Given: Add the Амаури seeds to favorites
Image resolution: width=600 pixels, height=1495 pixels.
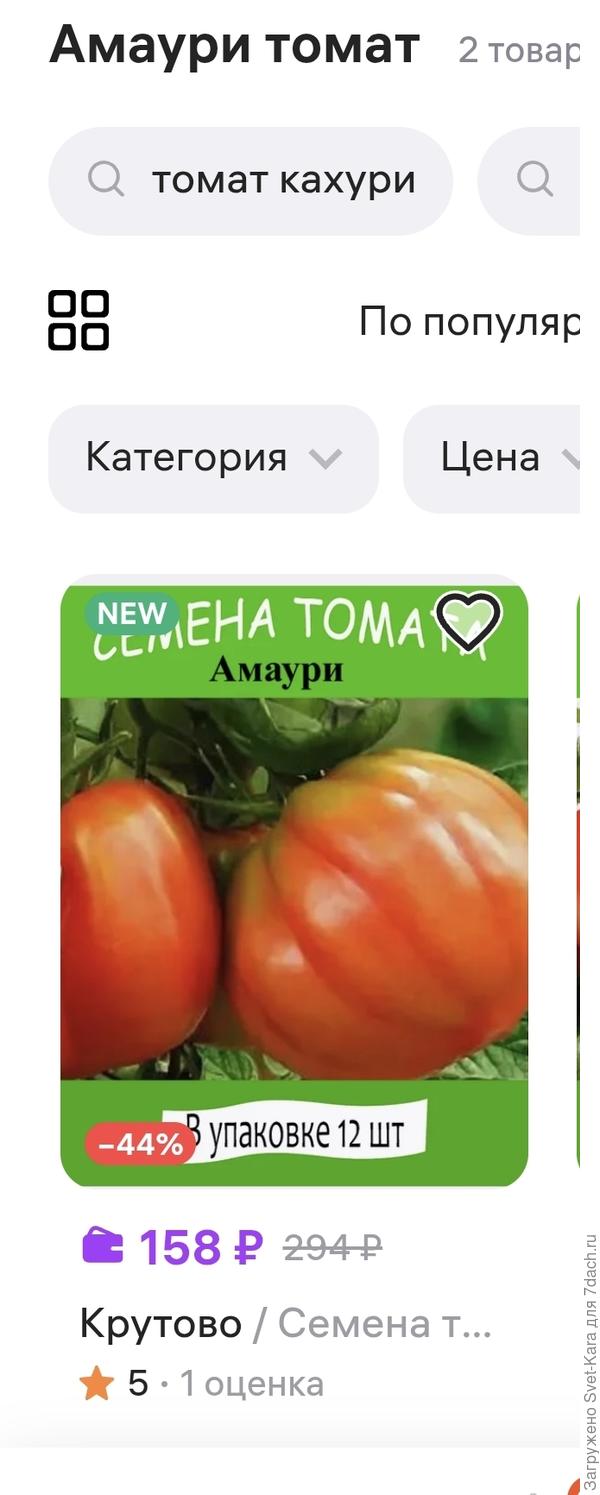Looking at the screenshot, I should 469,621.
